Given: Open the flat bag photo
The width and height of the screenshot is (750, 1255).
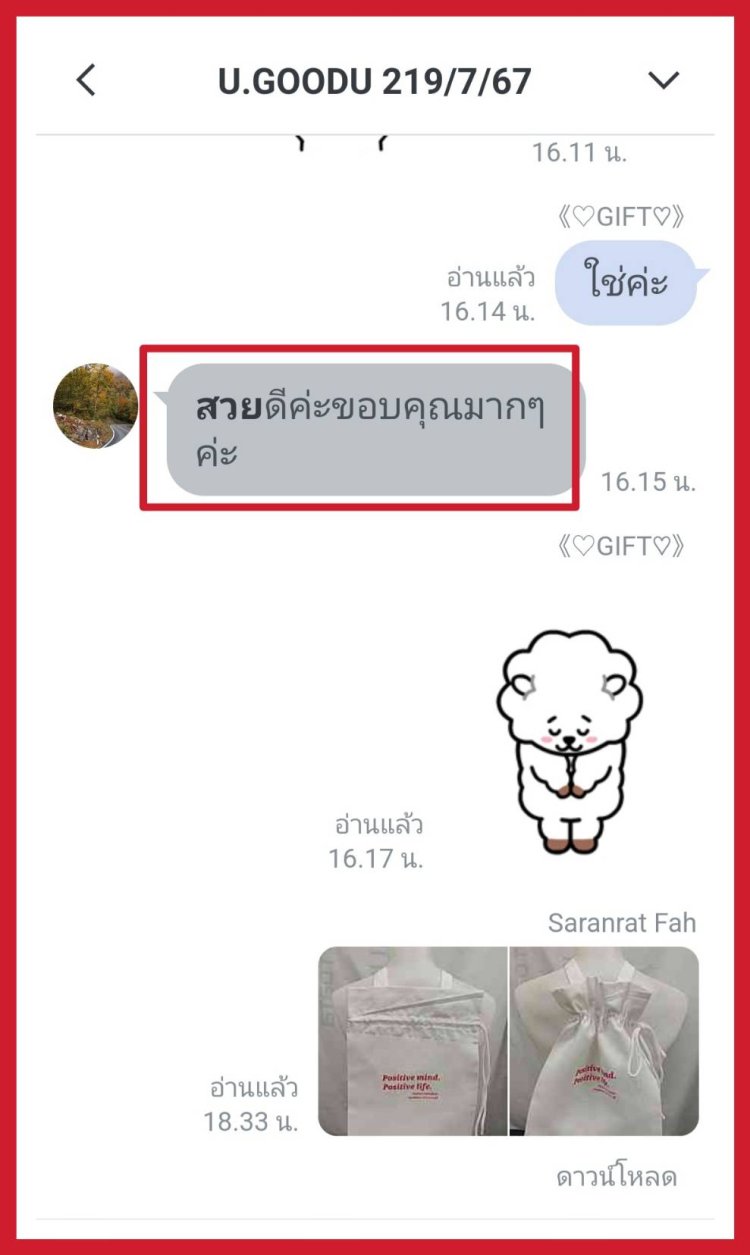Looking at the screenshot, I should tap(412, 1040).
